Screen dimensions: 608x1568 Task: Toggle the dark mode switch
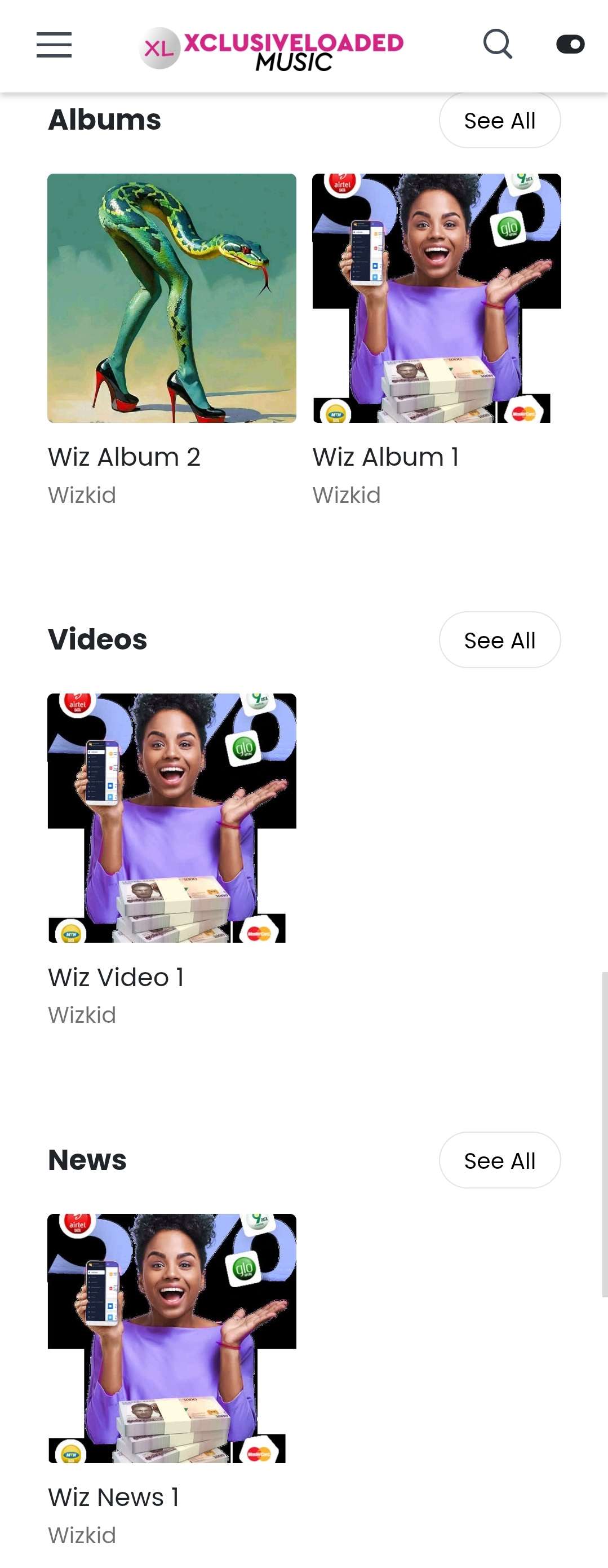[x=570, y=45]
